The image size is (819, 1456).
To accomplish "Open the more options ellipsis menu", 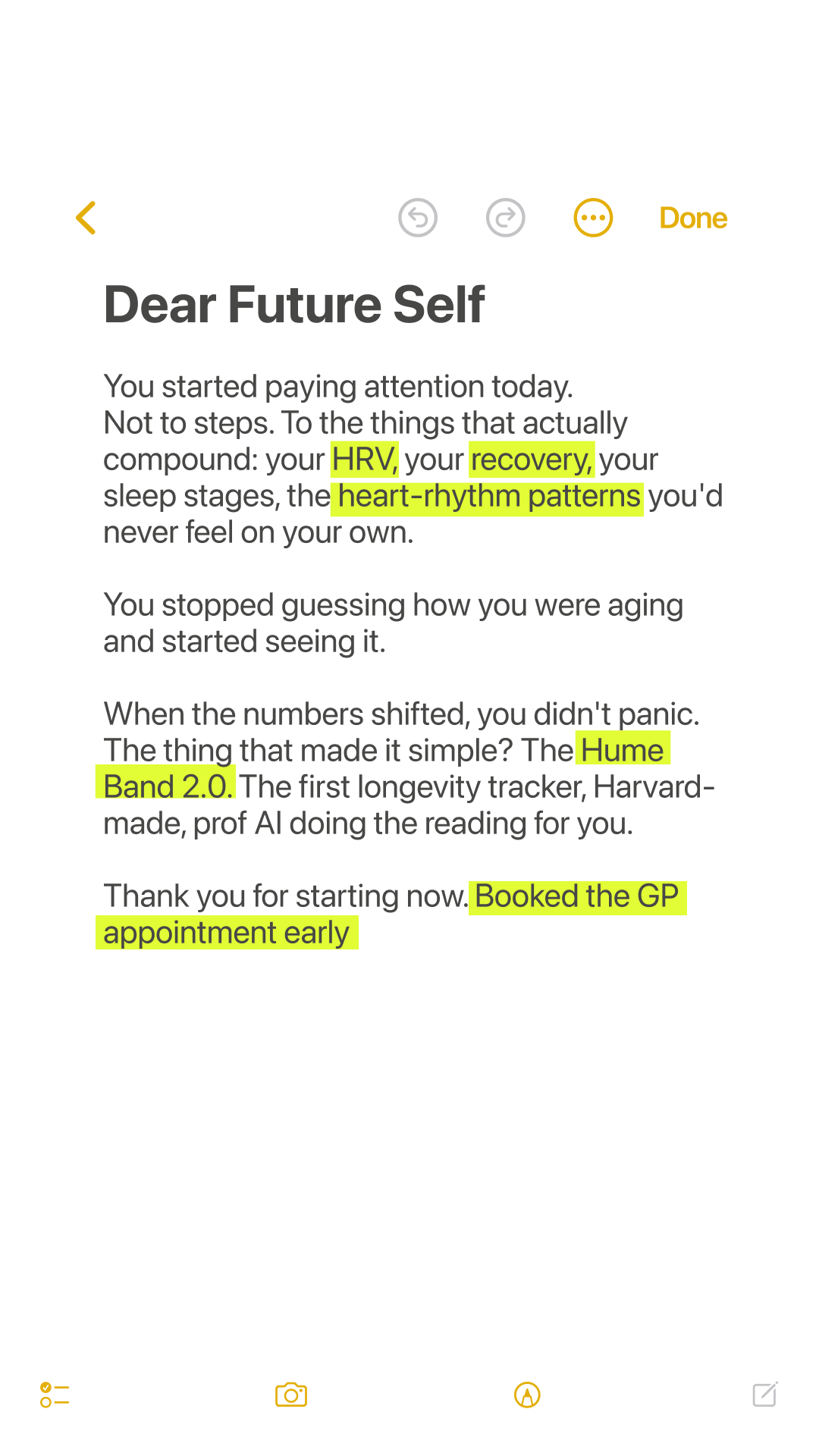I will [593, 218].
